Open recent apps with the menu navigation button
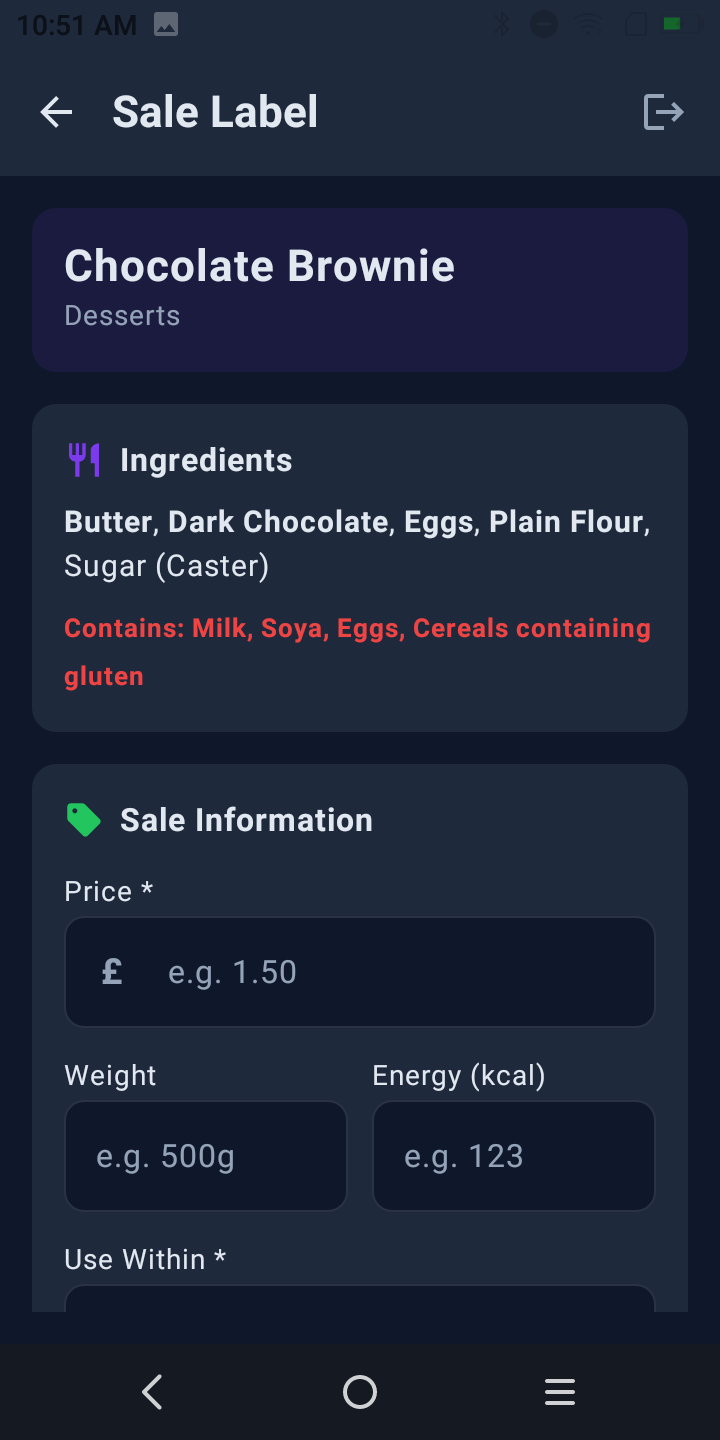Image resolution: width=720 pixels, height=1440 pixels. (x=559, y=1391)
